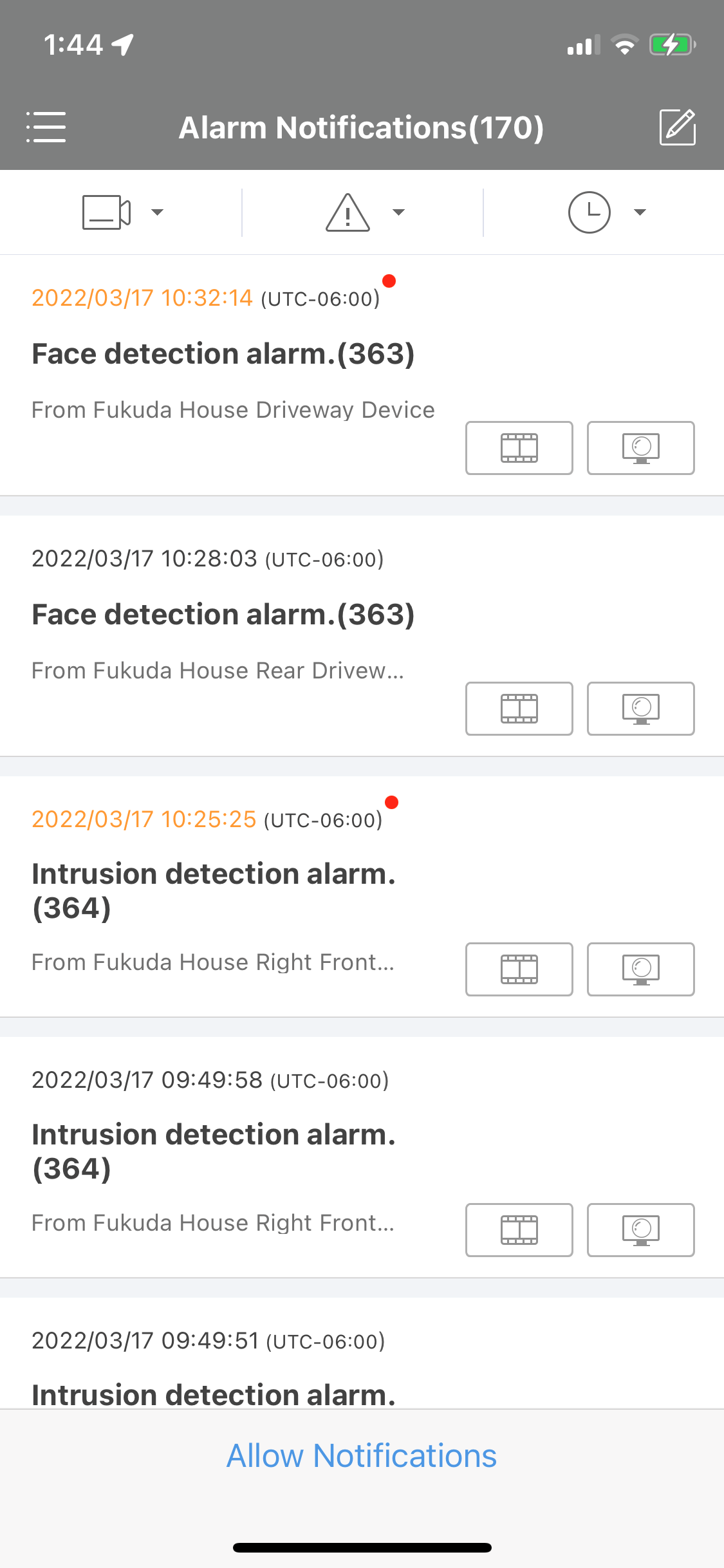Screen dimensions: 724x1568
Task: Open the 09:49:58 Intrusion detection alarm
Action: (x=362, y=1157)
